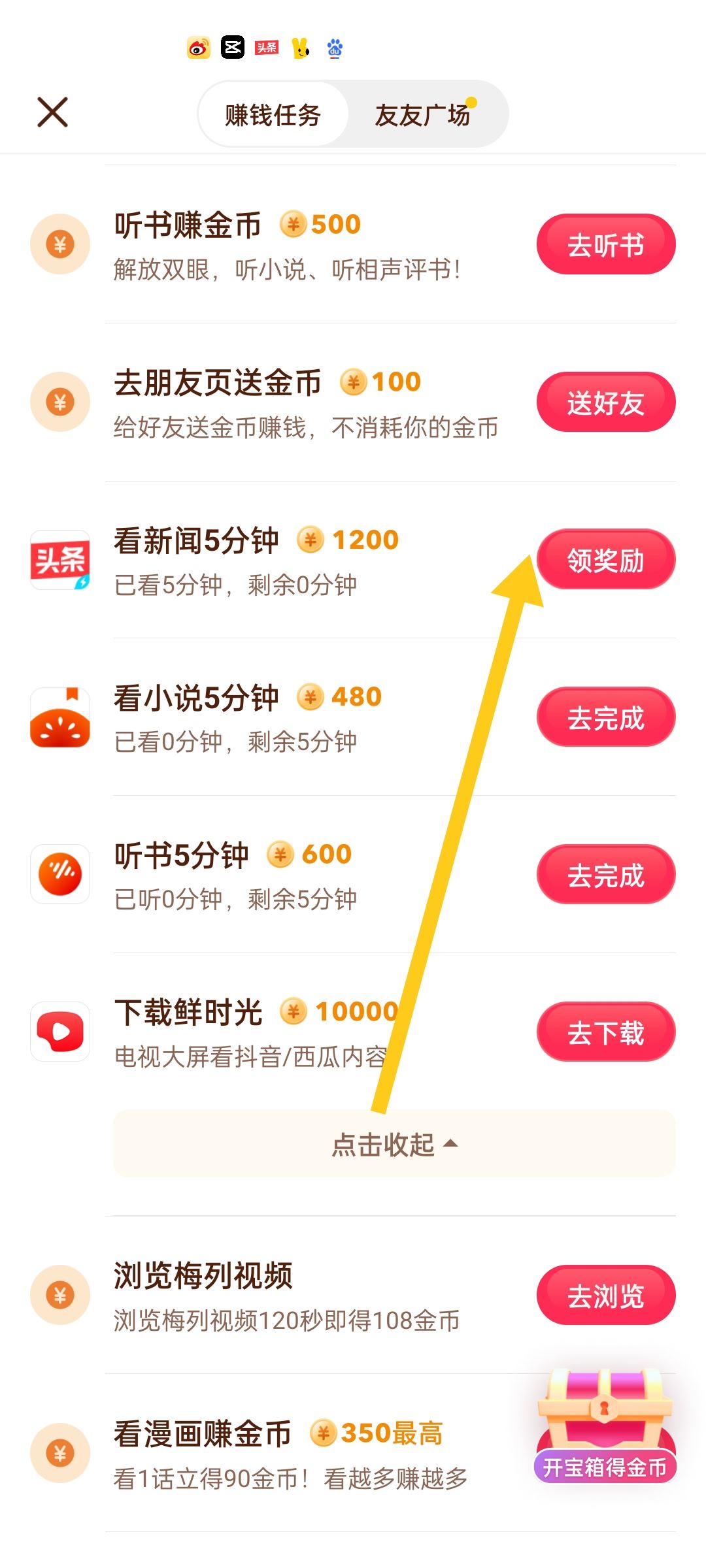Tap 送好友 to gift coins

point(605,401)
